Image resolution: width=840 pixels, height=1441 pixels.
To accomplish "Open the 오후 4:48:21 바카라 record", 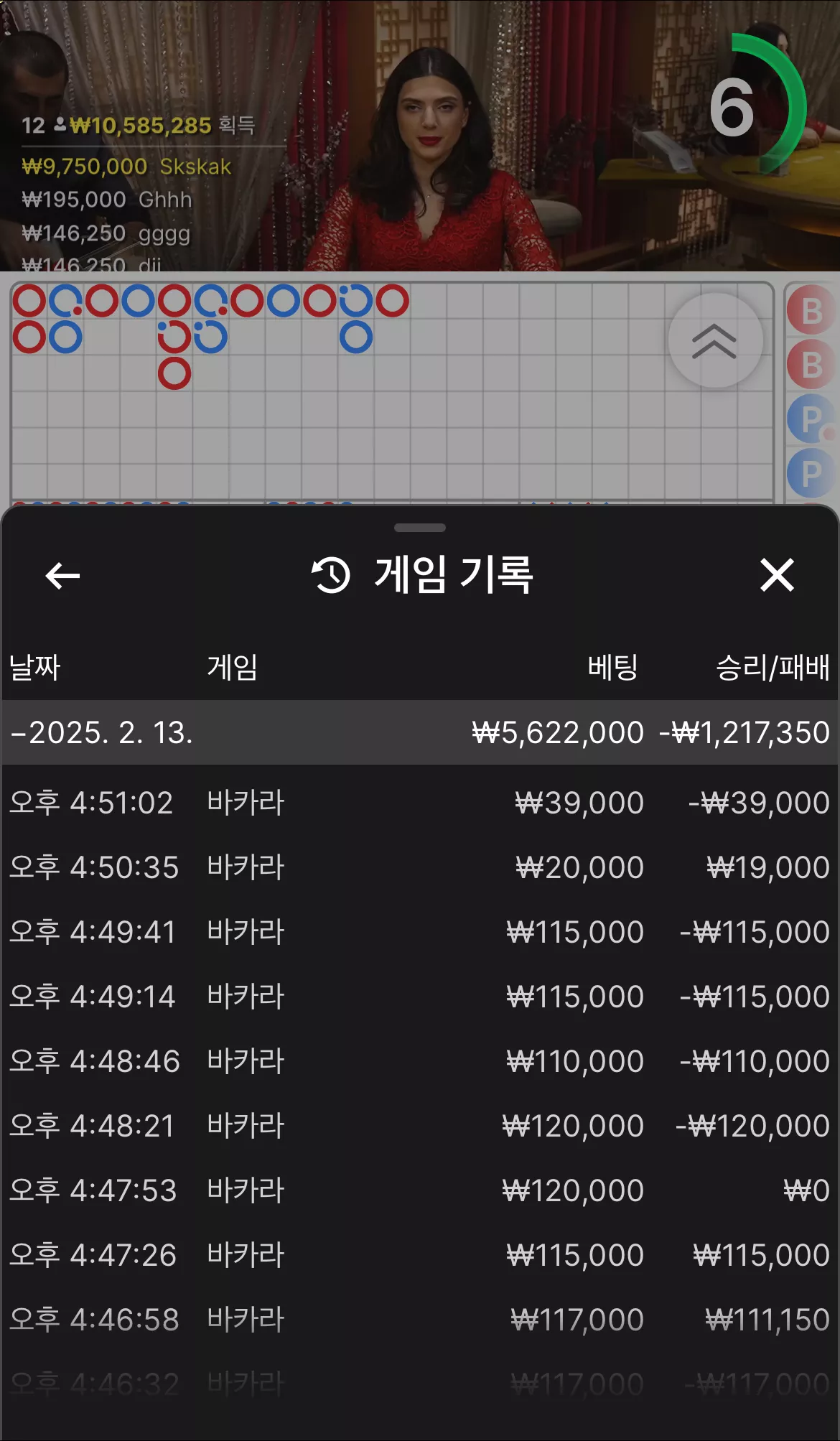I will click(420, 1126).
